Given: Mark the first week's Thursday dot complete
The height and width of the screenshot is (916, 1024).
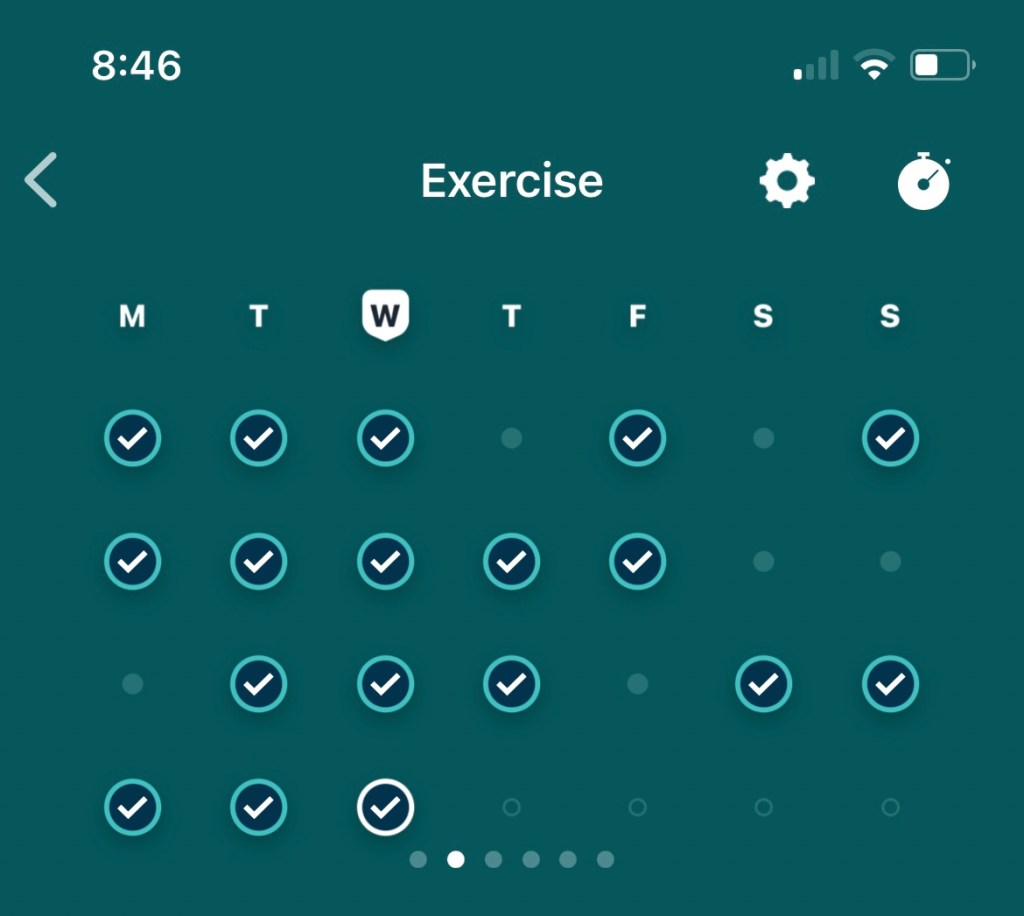Looking at the screenshot, I should [x=511, y=438].
